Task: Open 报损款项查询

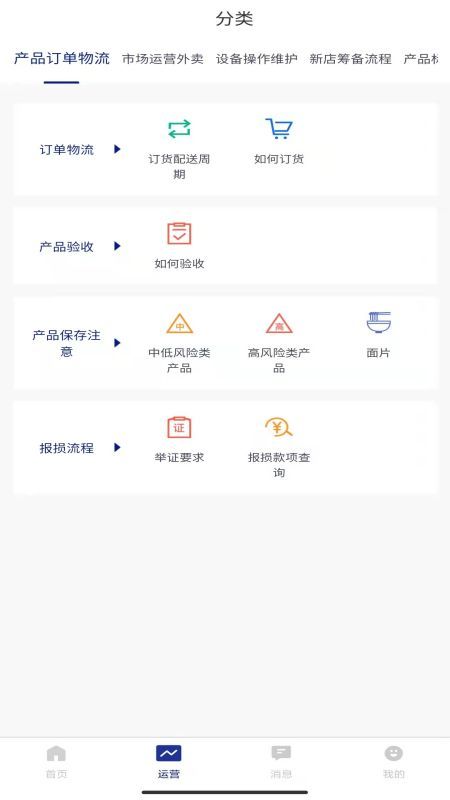Action: coord(279,447)
